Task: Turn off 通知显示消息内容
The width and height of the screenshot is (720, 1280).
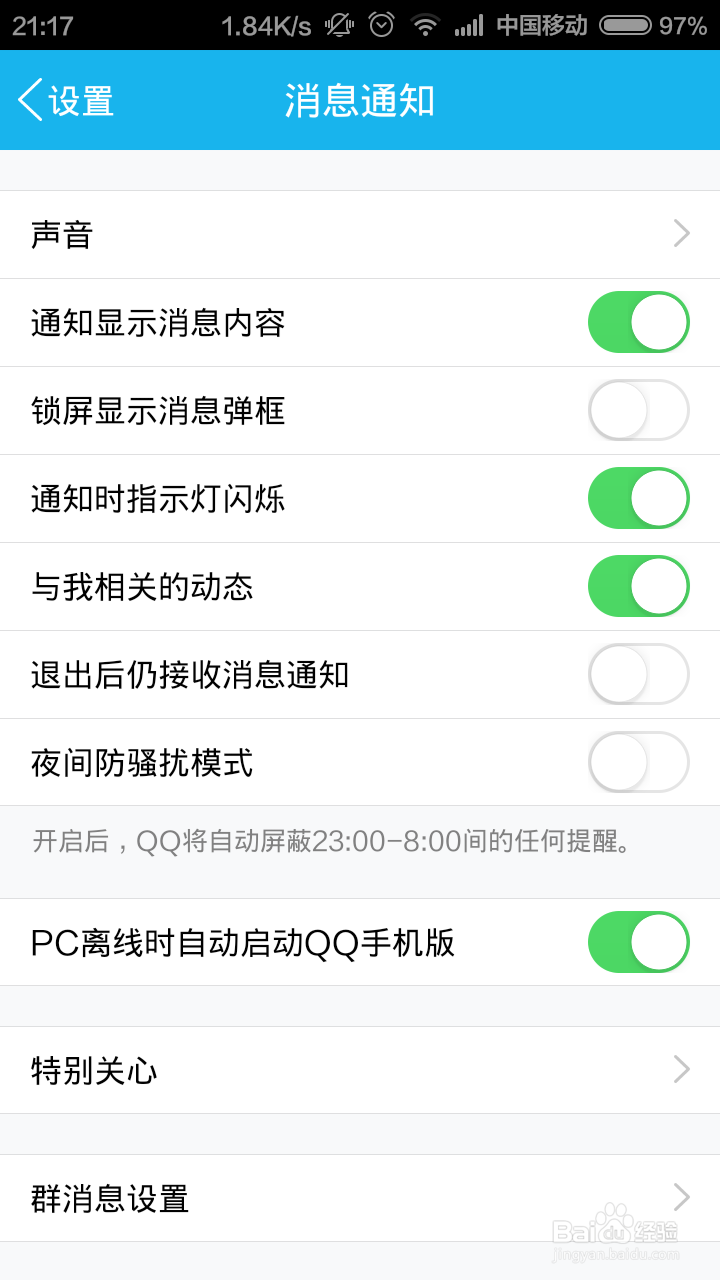Action: (639, 323)
